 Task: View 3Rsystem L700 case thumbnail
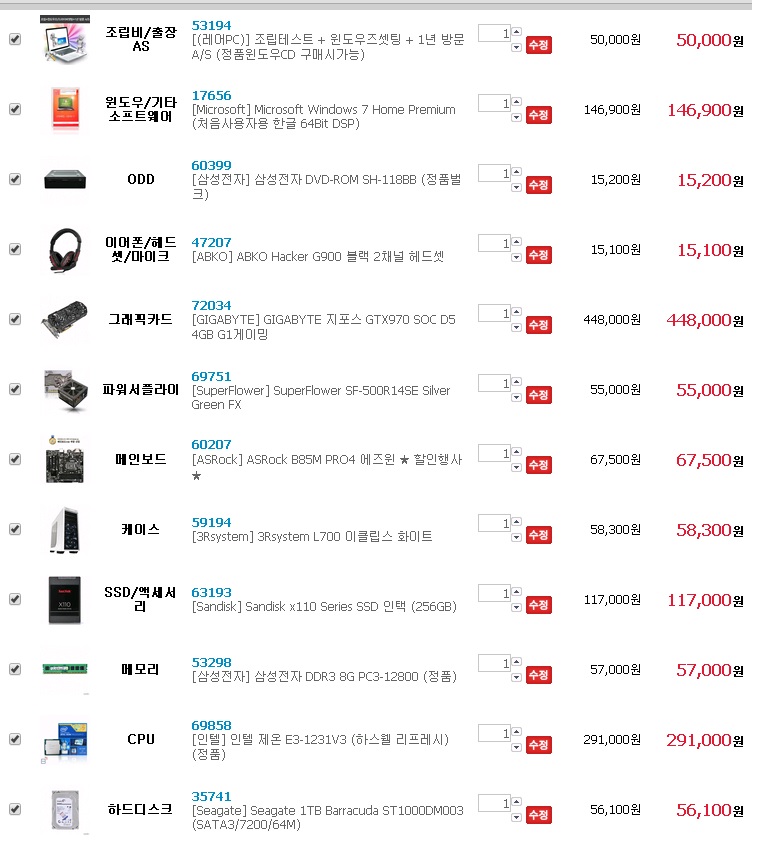65,530
